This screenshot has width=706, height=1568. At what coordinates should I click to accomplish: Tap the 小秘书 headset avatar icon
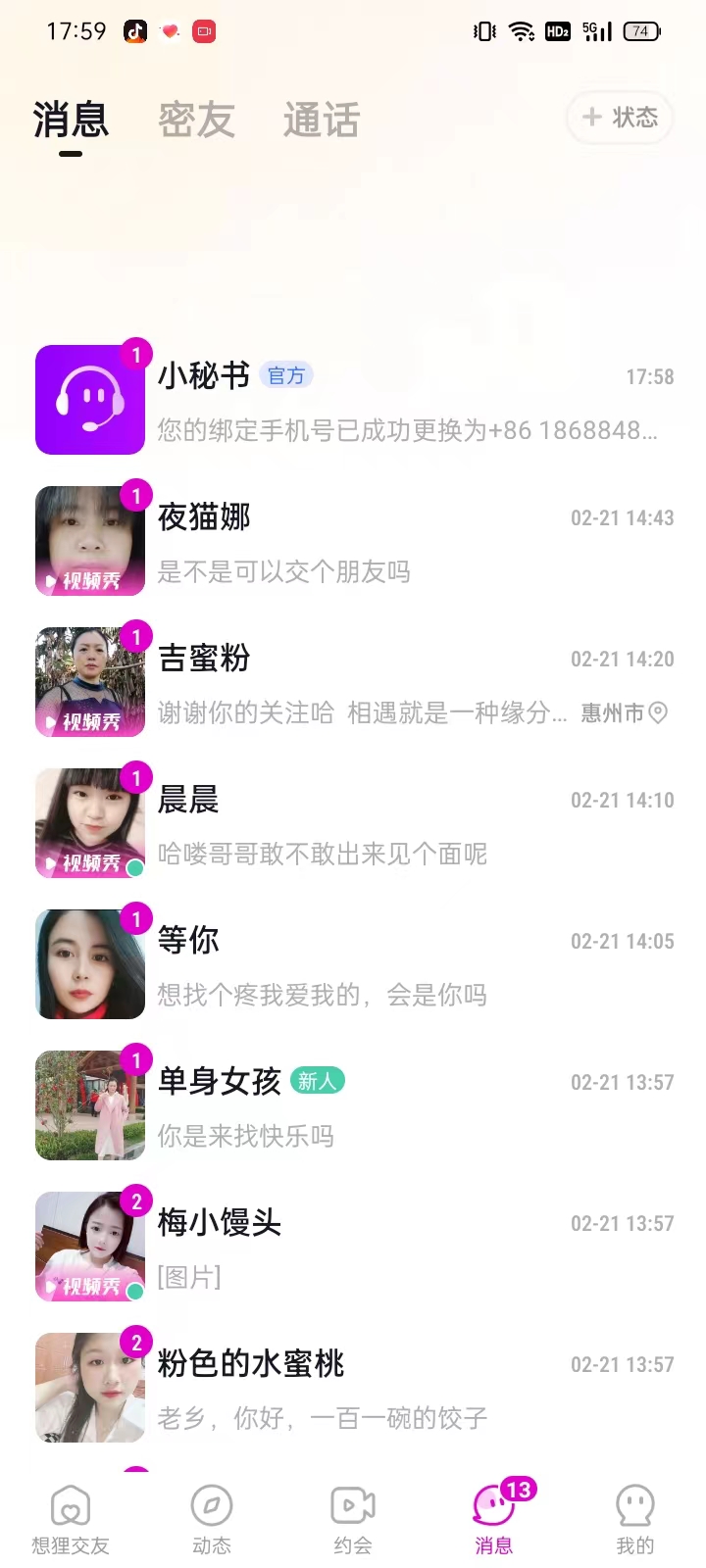89,400
